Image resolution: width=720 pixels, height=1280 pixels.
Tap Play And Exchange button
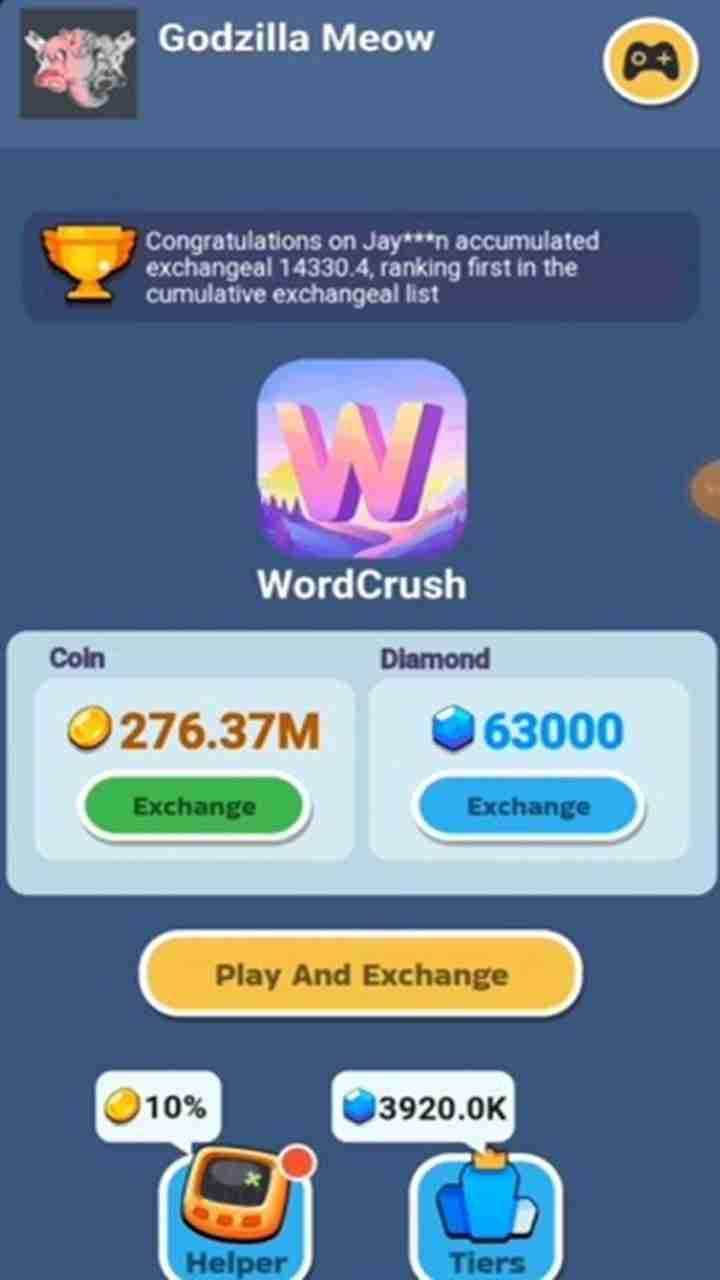click(361, 975)
